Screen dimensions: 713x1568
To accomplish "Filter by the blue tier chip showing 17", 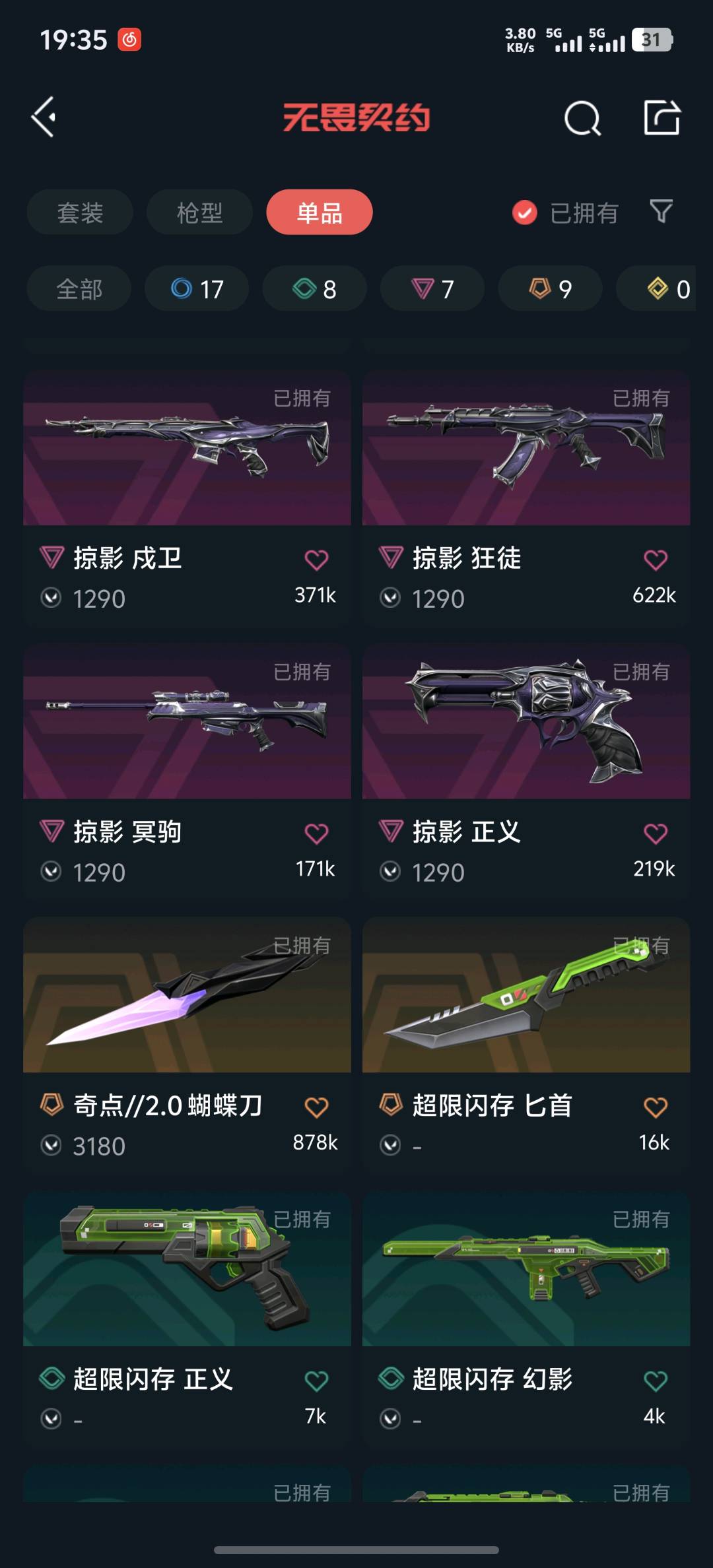I will click(x=197, y=289).
